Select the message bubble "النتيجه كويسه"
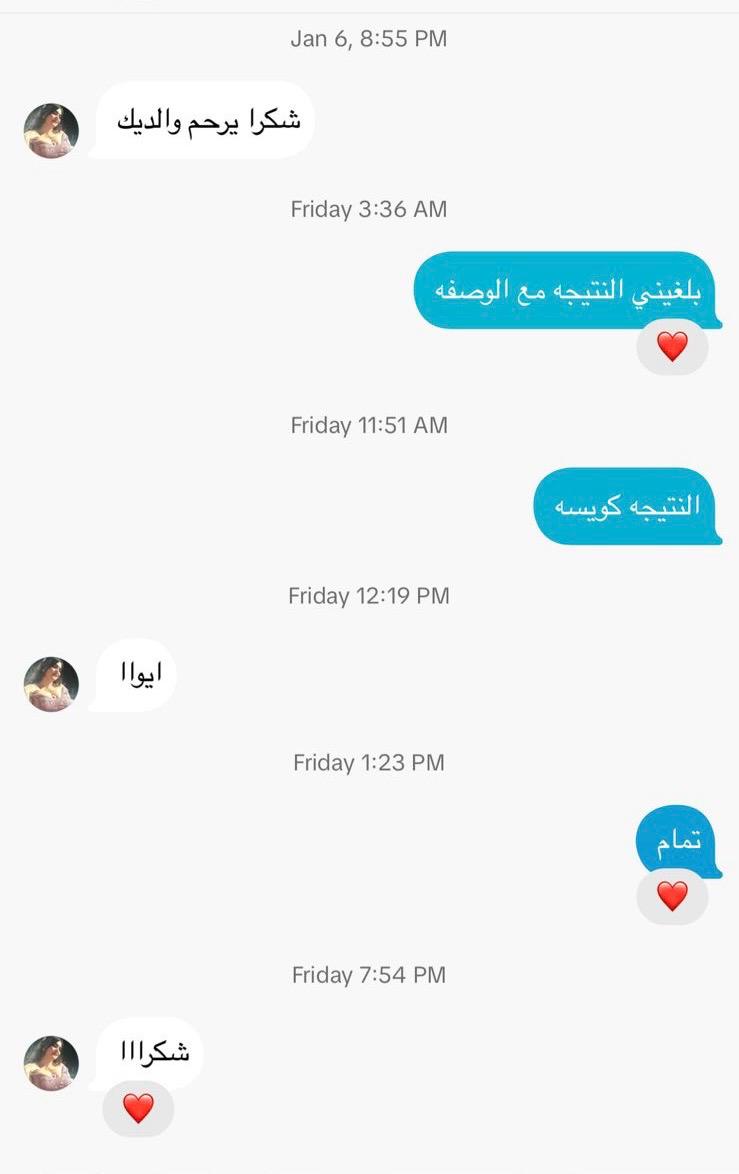The image size is (739, 1174). point(627,506)
